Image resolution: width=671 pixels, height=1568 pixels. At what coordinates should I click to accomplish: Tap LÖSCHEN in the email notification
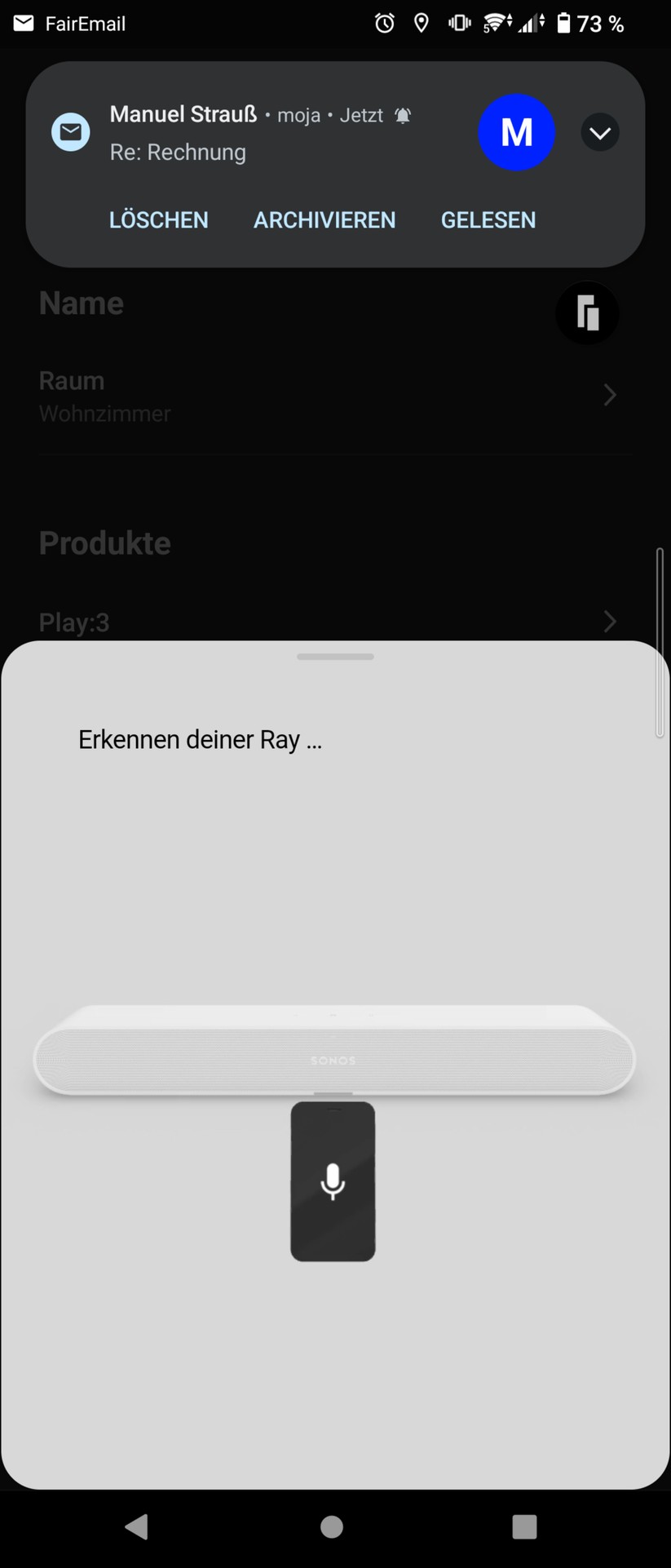[x=158, y=219]
